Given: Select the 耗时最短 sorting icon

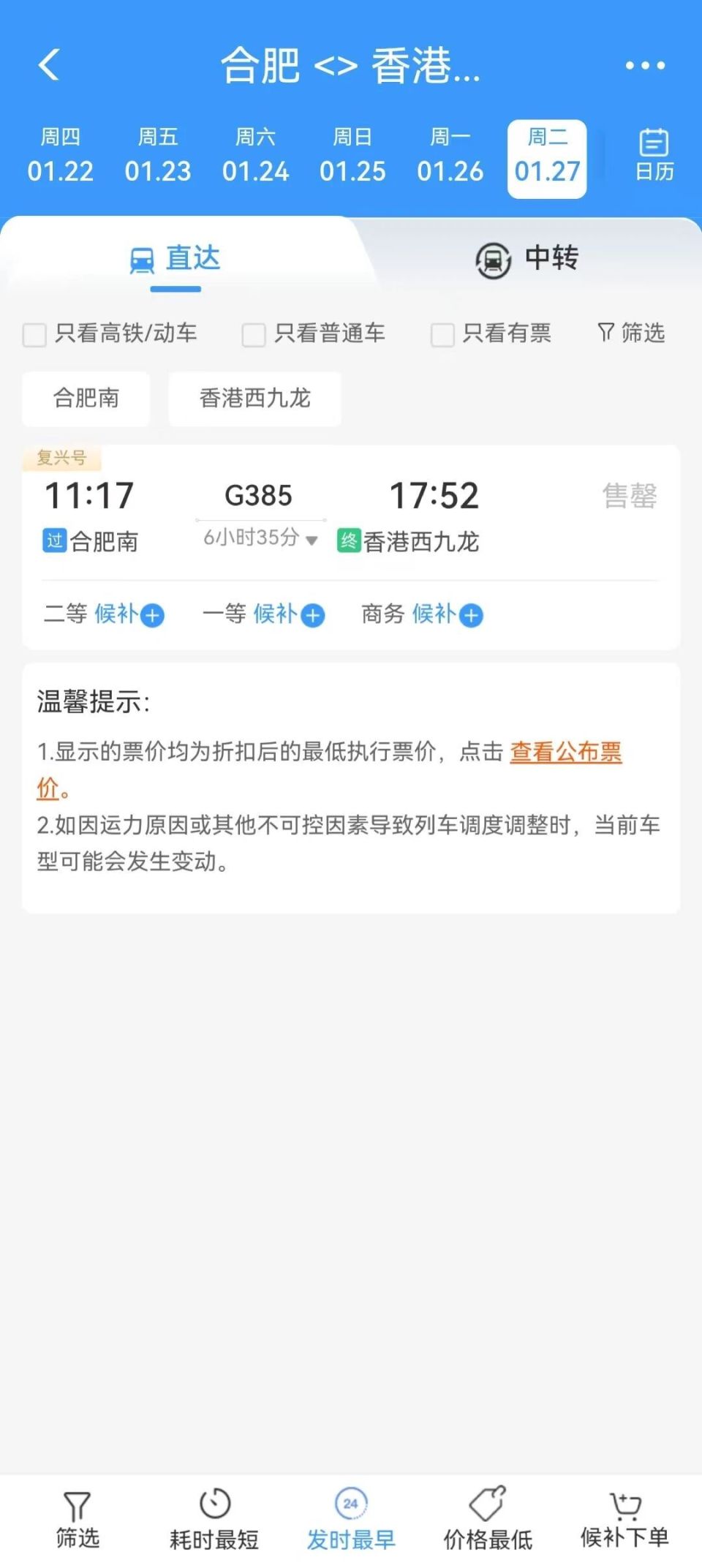Looking at the screenshot, I should 213,1509.
